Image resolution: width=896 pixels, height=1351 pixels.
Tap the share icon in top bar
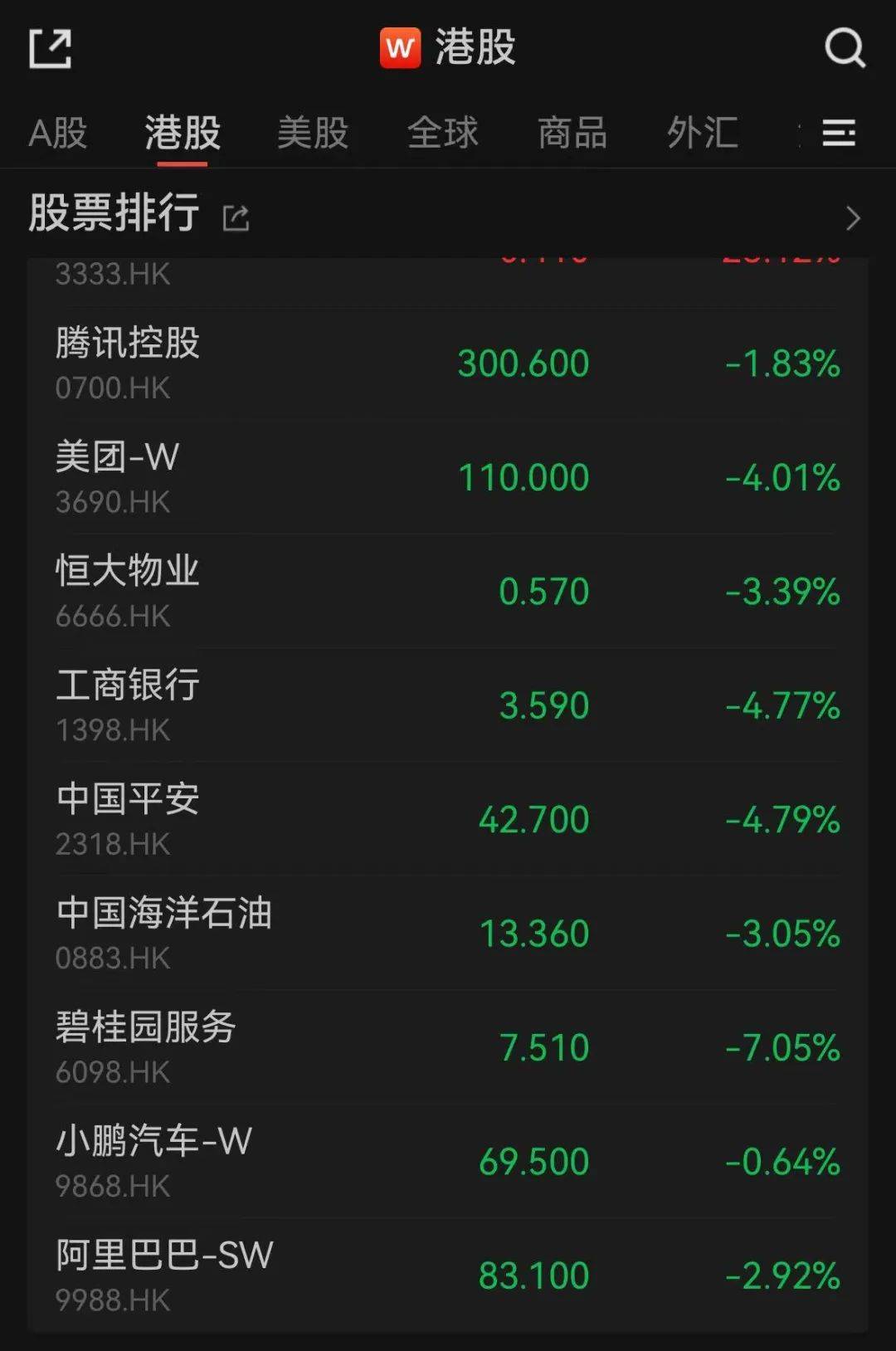[x=50, y=48]
